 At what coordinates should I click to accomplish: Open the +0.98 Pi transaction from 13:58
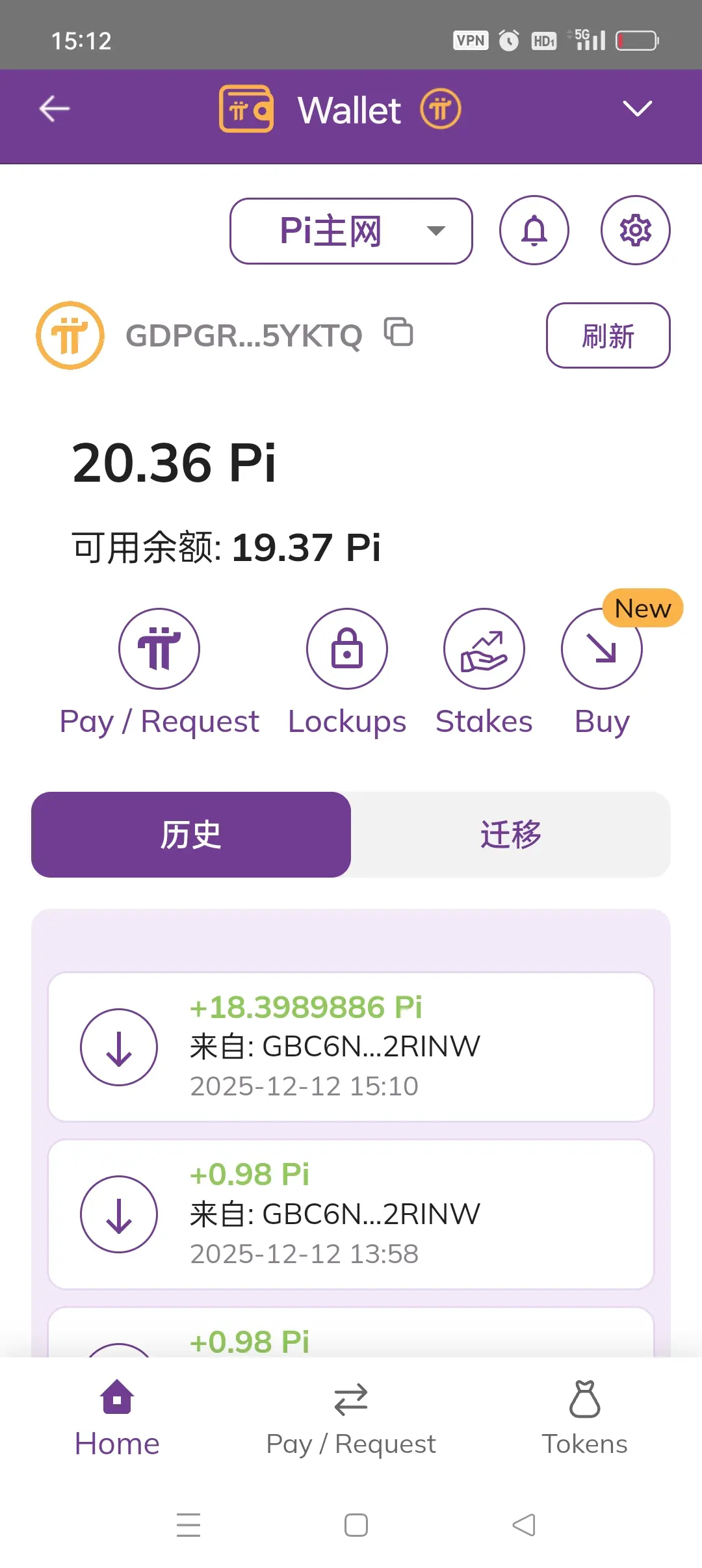click(x=351, y=1214)
